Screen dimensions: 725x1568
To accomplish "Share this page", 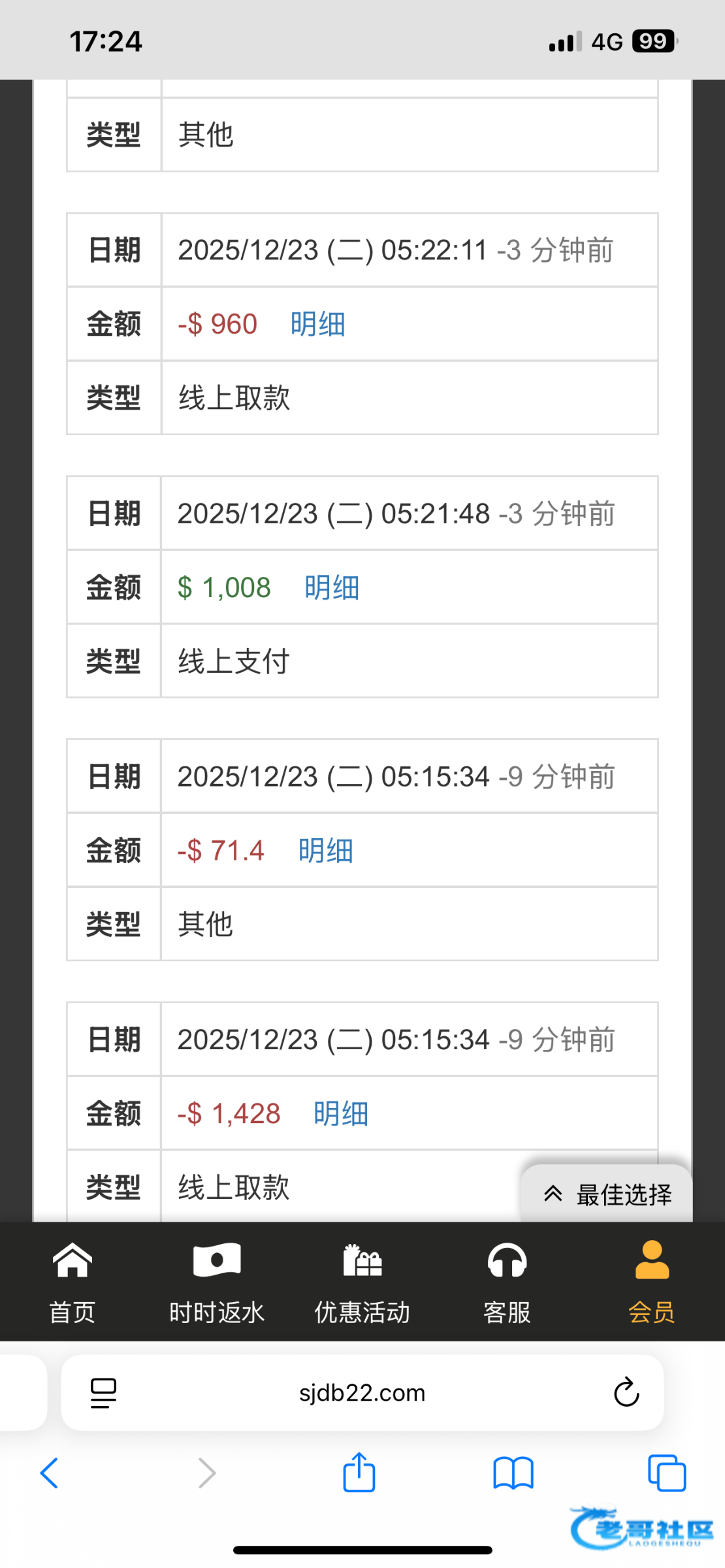I will click(359, 1473).
